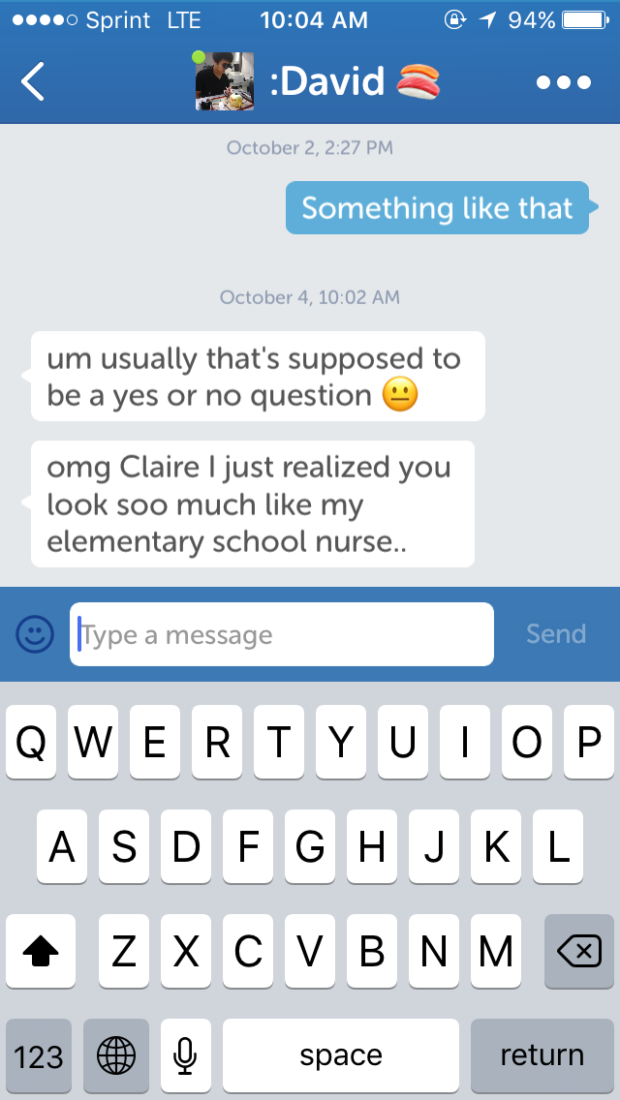This screenshot has height=1100, width=620.
Task: Hit the backspace key on keyboard
Action: coord(579,951)
